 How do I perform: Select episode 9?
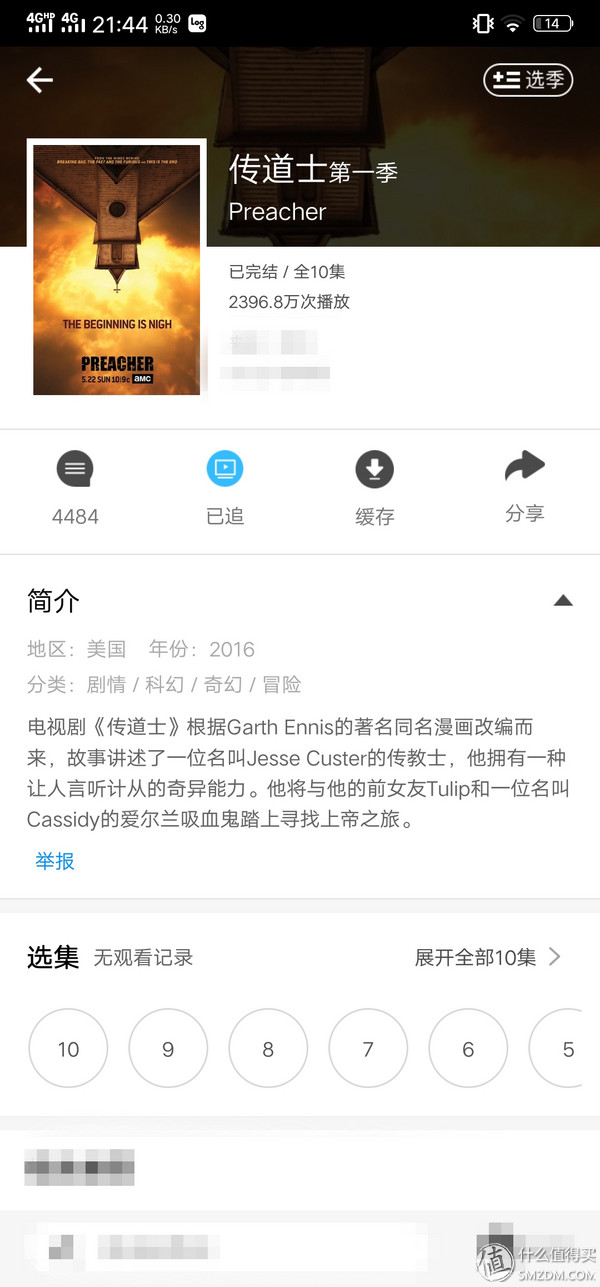click(x=168, y=1049)
